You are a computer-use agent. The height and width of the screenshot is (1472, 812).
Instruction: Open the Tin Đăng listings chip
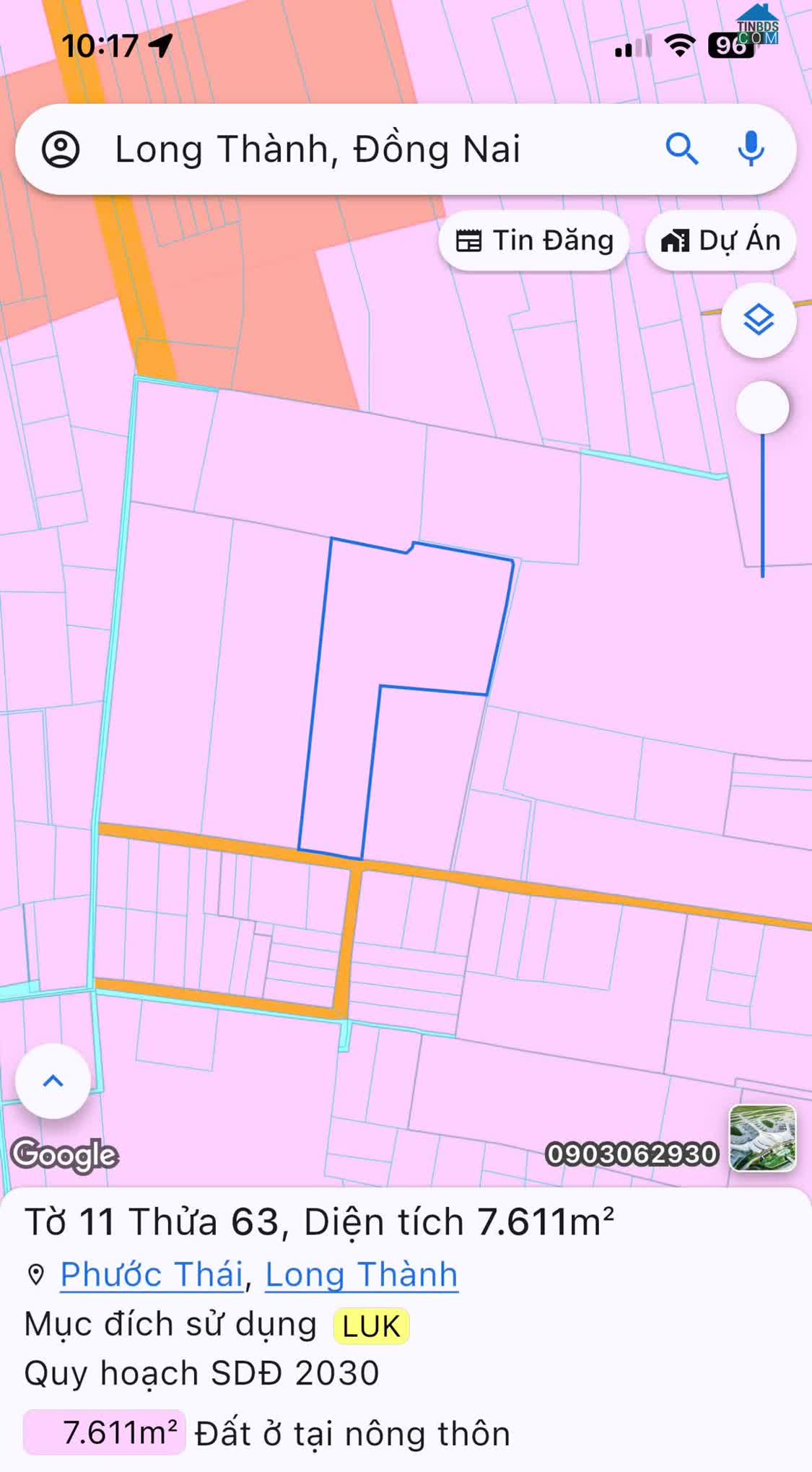(x=534, y=240)
